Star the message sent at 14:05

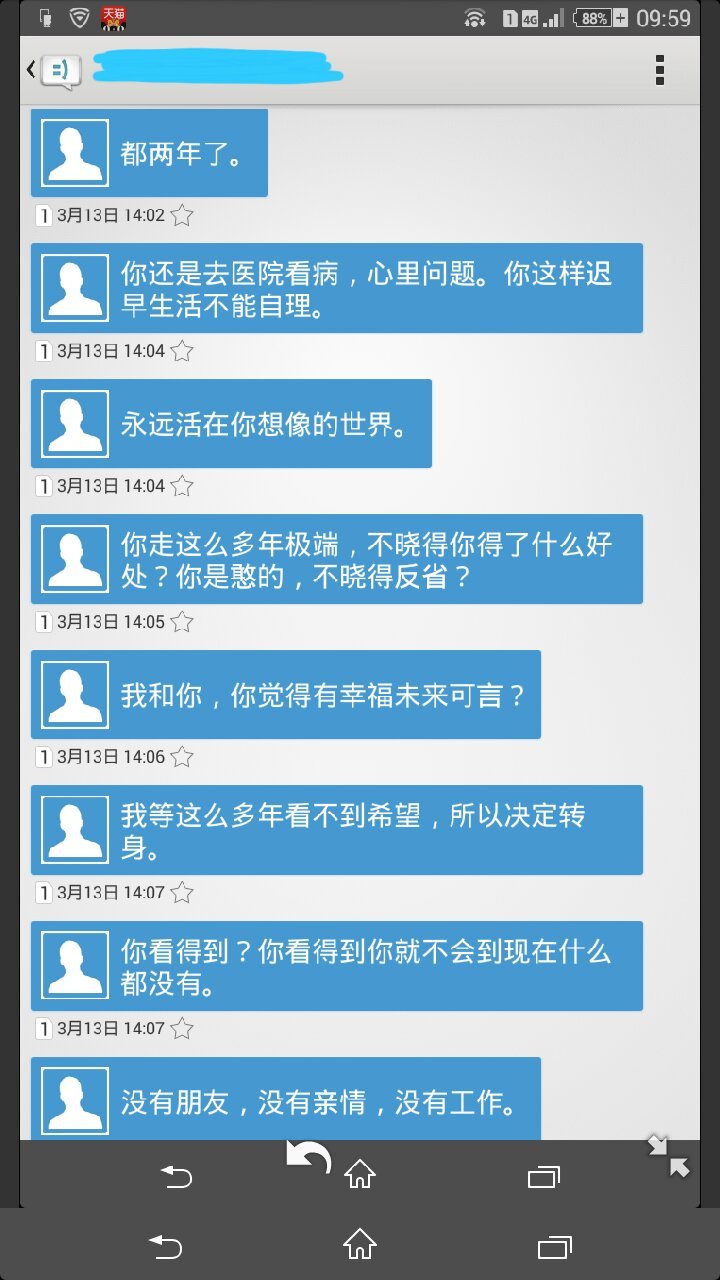181,622
